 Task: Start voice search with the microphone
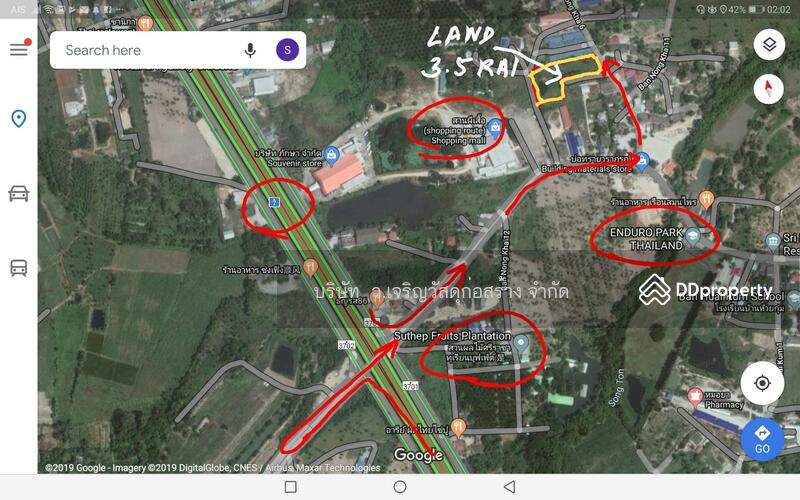click(x=250, y=50)
